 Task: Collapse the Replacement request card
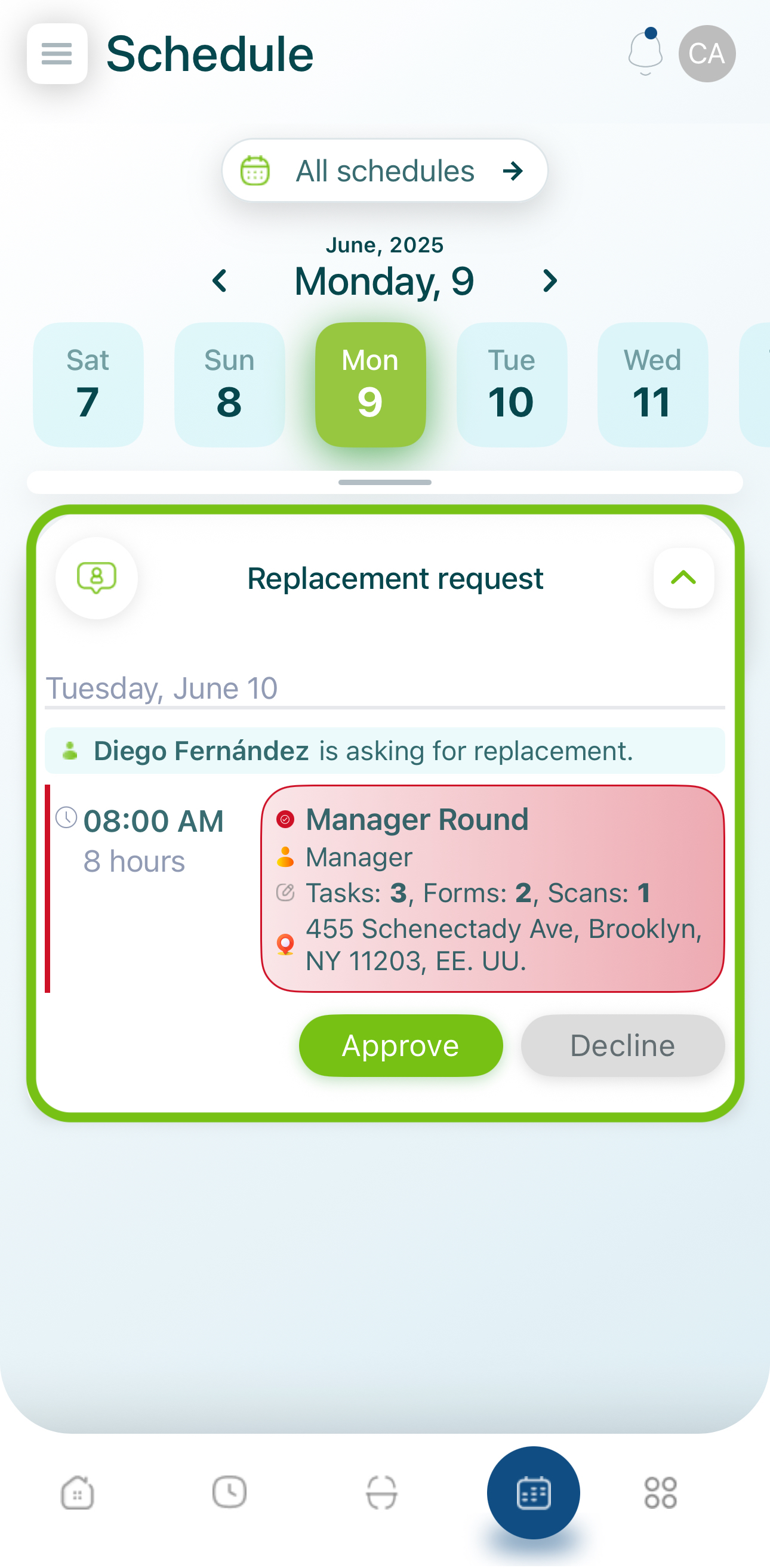pyautogui.click(x=683, y=578)
